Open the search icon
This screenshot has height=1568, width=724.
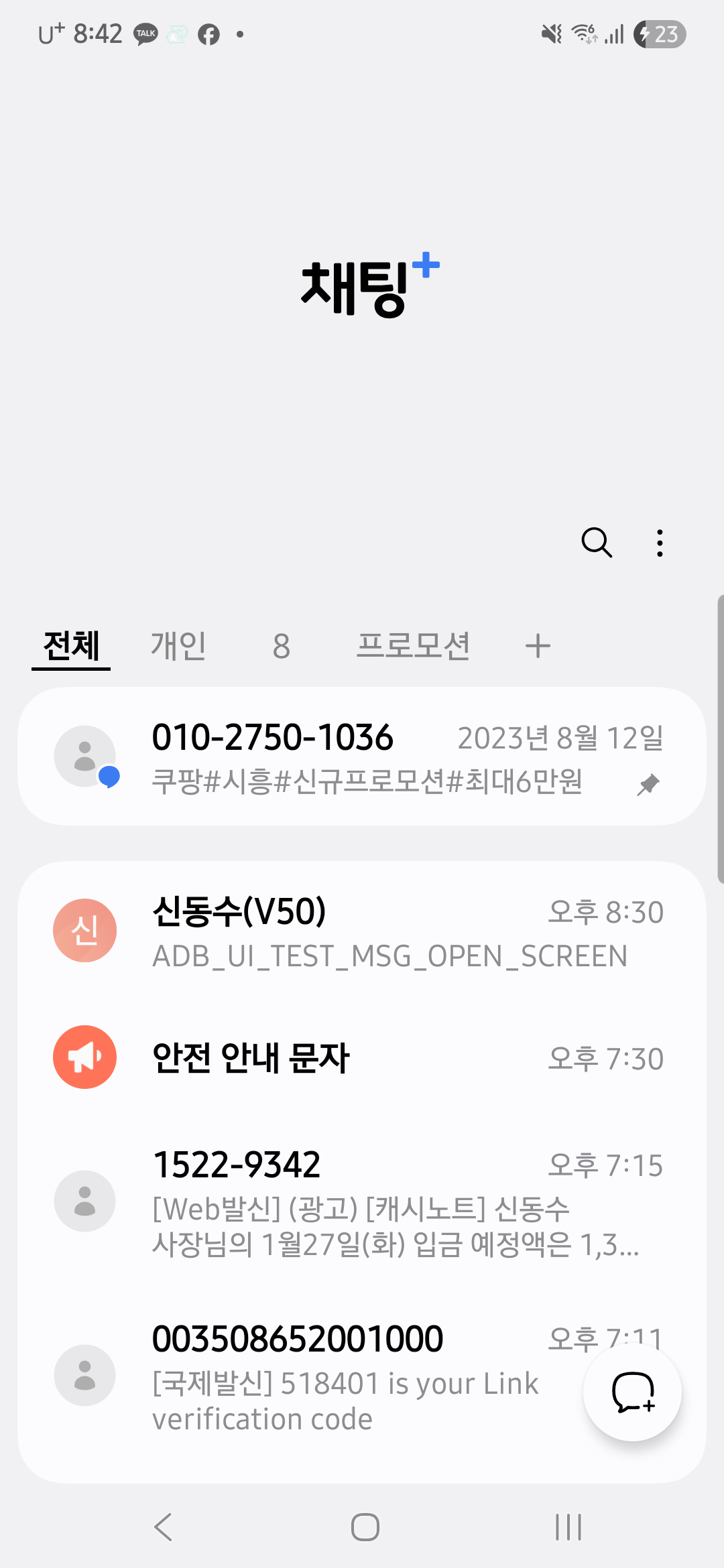pos(596,543)
